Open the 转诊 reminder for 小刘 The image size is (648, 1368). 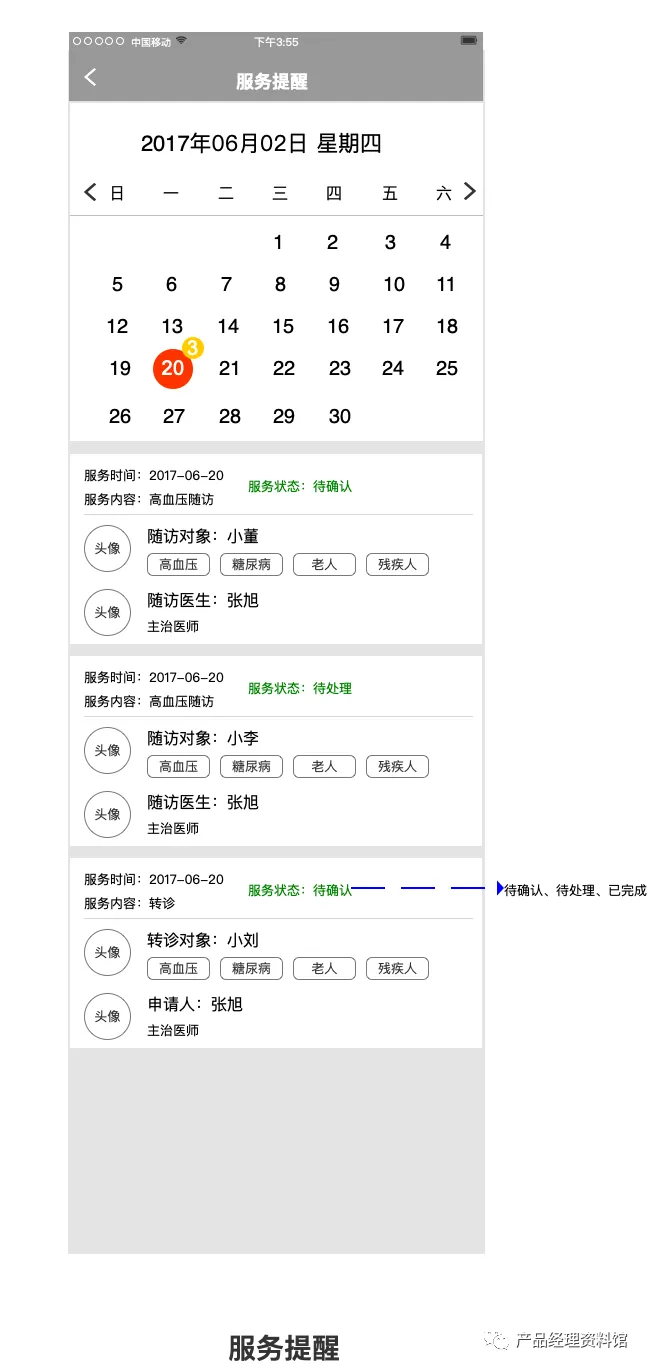(276, 953)
